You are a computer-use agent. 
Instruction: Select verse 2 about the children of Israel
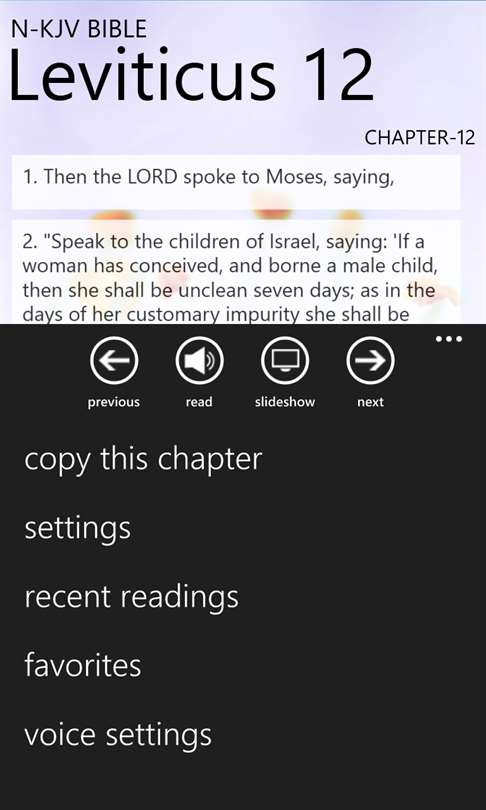click(x=236, y=272)
